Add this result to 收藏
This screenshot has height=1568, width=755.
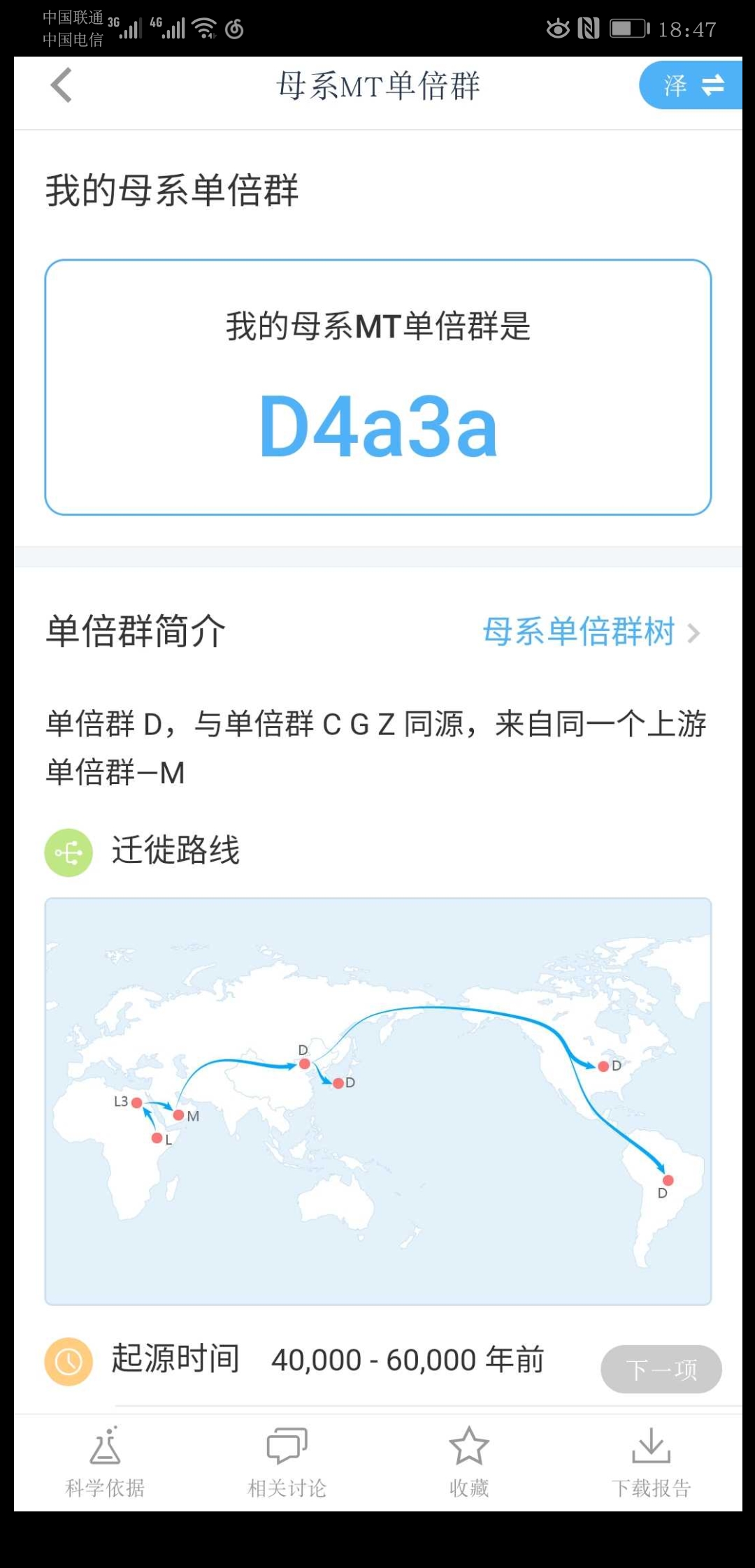coord(469,1462)
